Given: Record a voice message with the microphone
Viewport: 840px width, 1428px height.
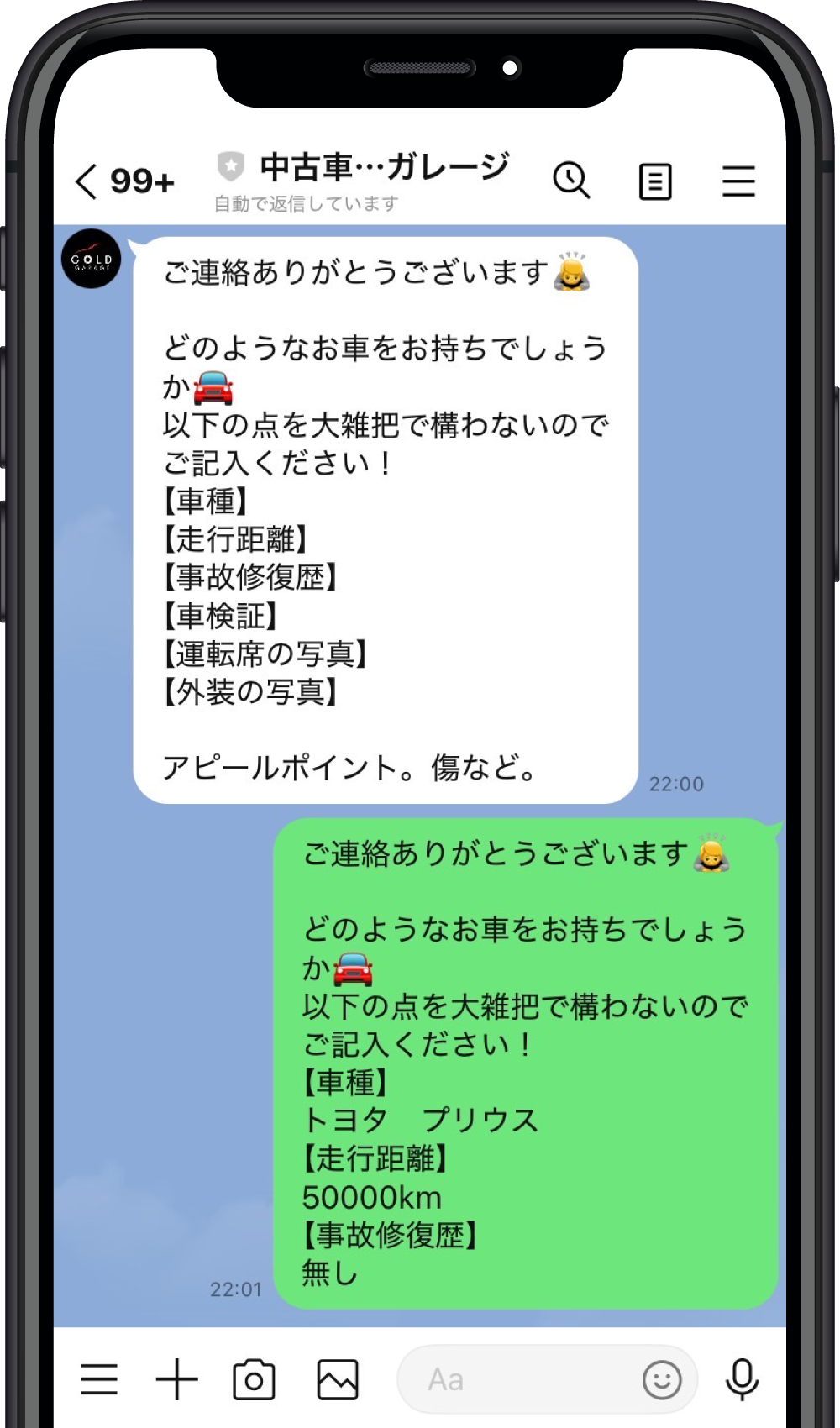Looking at the screenshot, I should 742,1379.
